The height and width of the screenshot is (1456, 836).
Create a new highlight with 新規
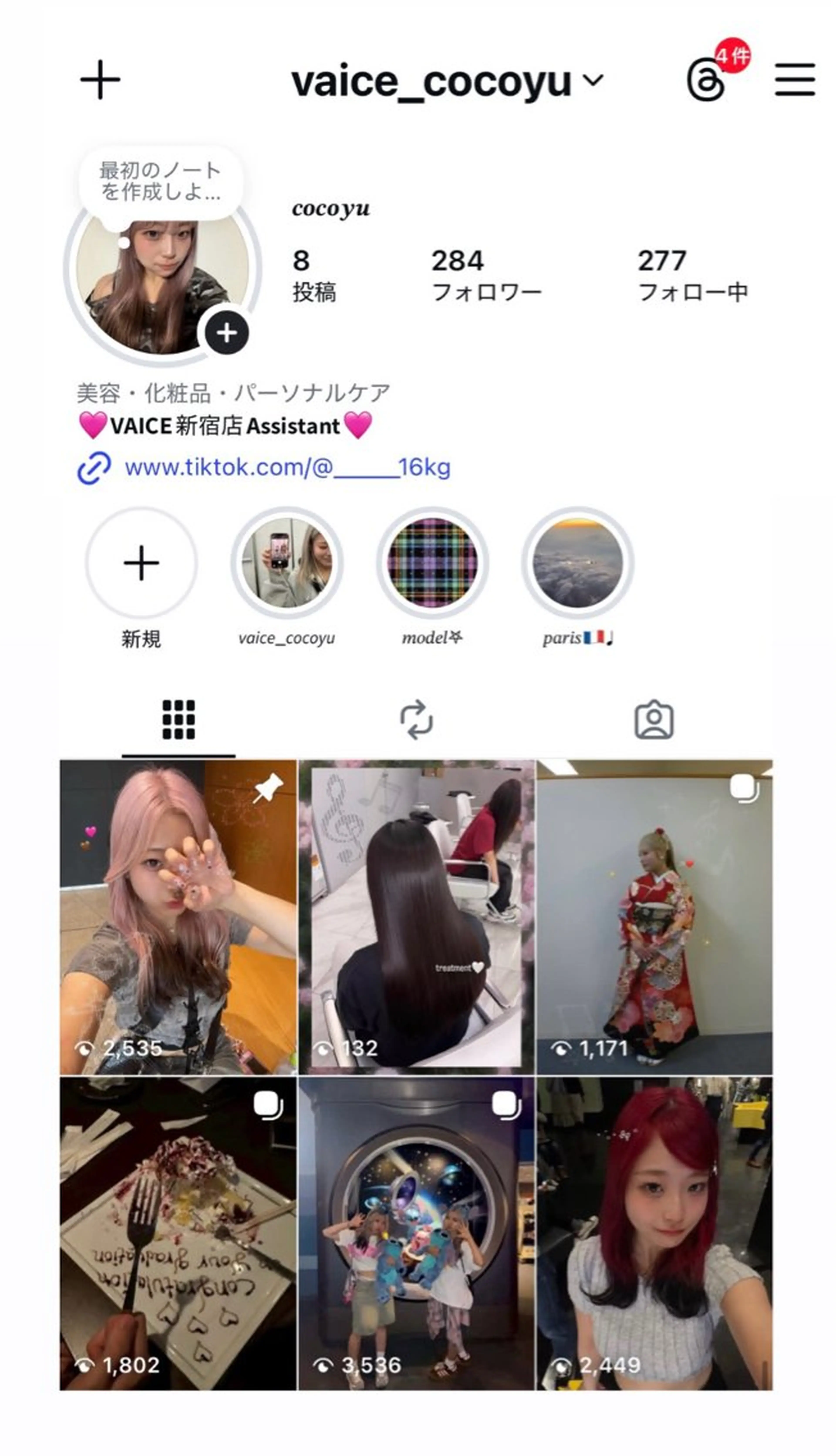(x=141, y=563)
